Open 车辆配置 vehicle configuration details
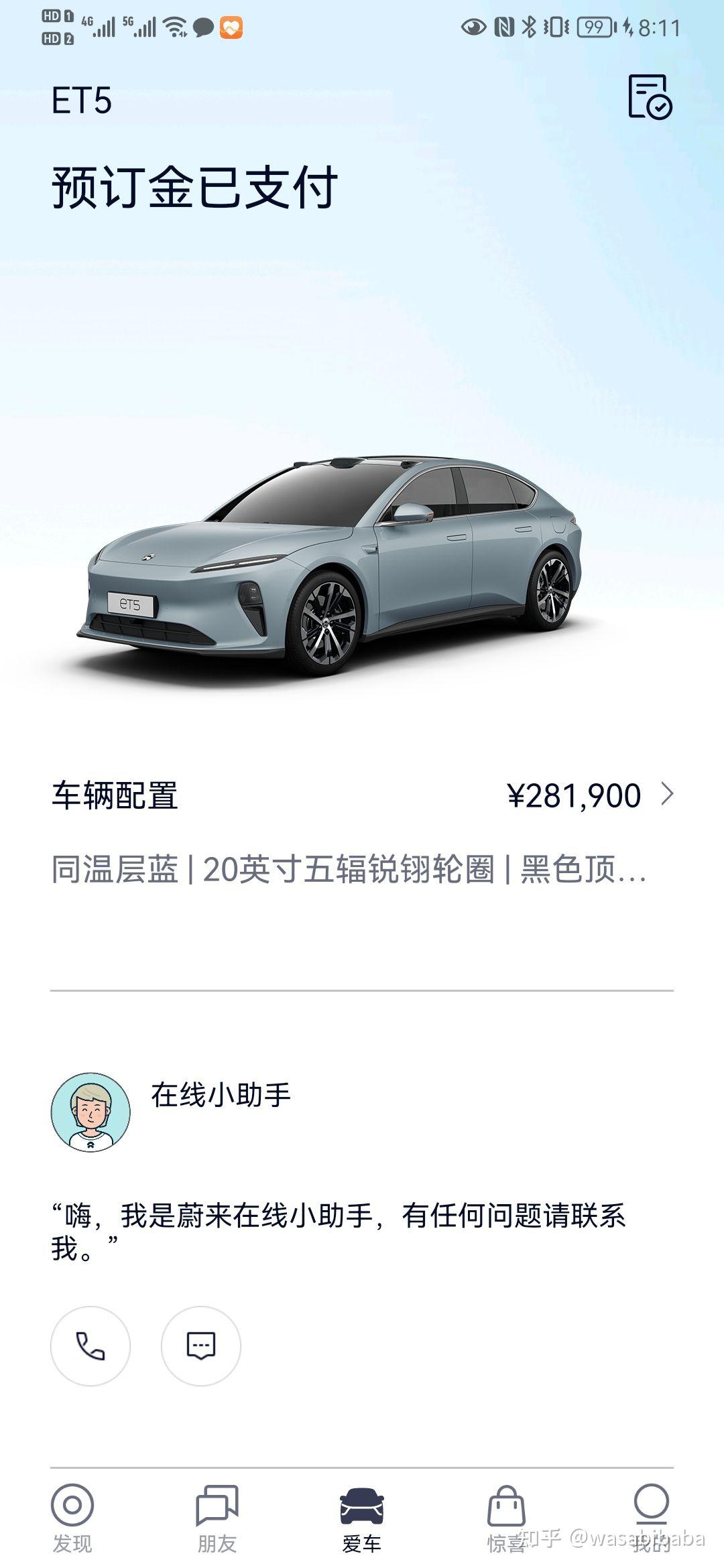The width and height of the screenshot is (724, 1568). tap(362, 796)
